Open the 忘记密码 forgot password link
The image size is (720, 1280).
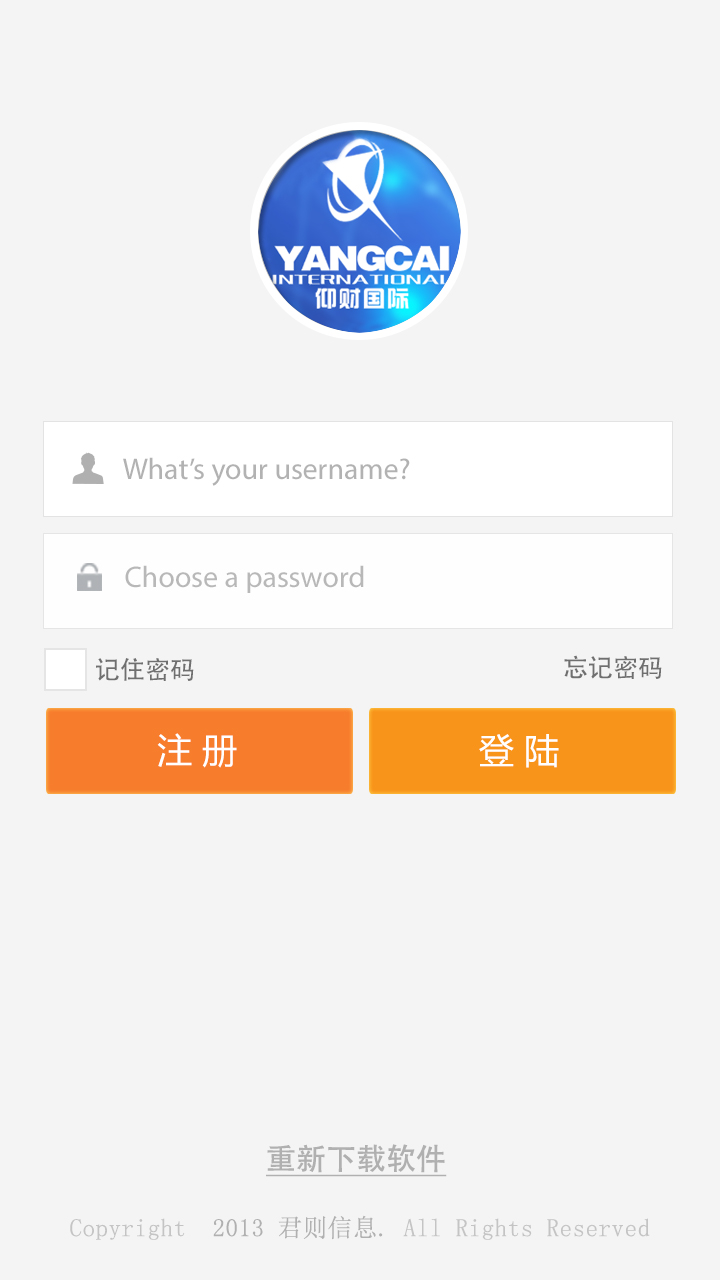[x=612, y=668]
